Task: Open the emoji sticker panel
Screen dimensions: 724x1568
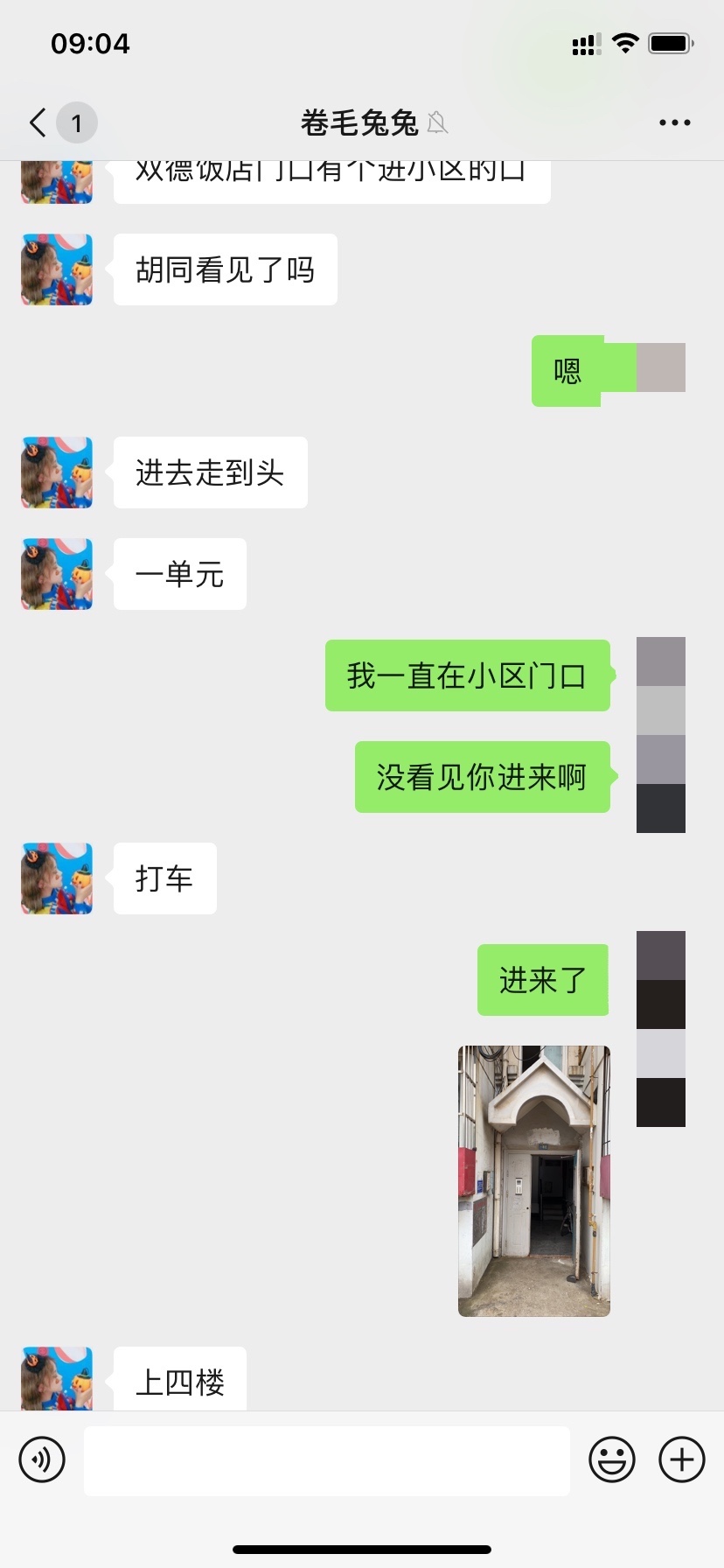Action: 611,1459
